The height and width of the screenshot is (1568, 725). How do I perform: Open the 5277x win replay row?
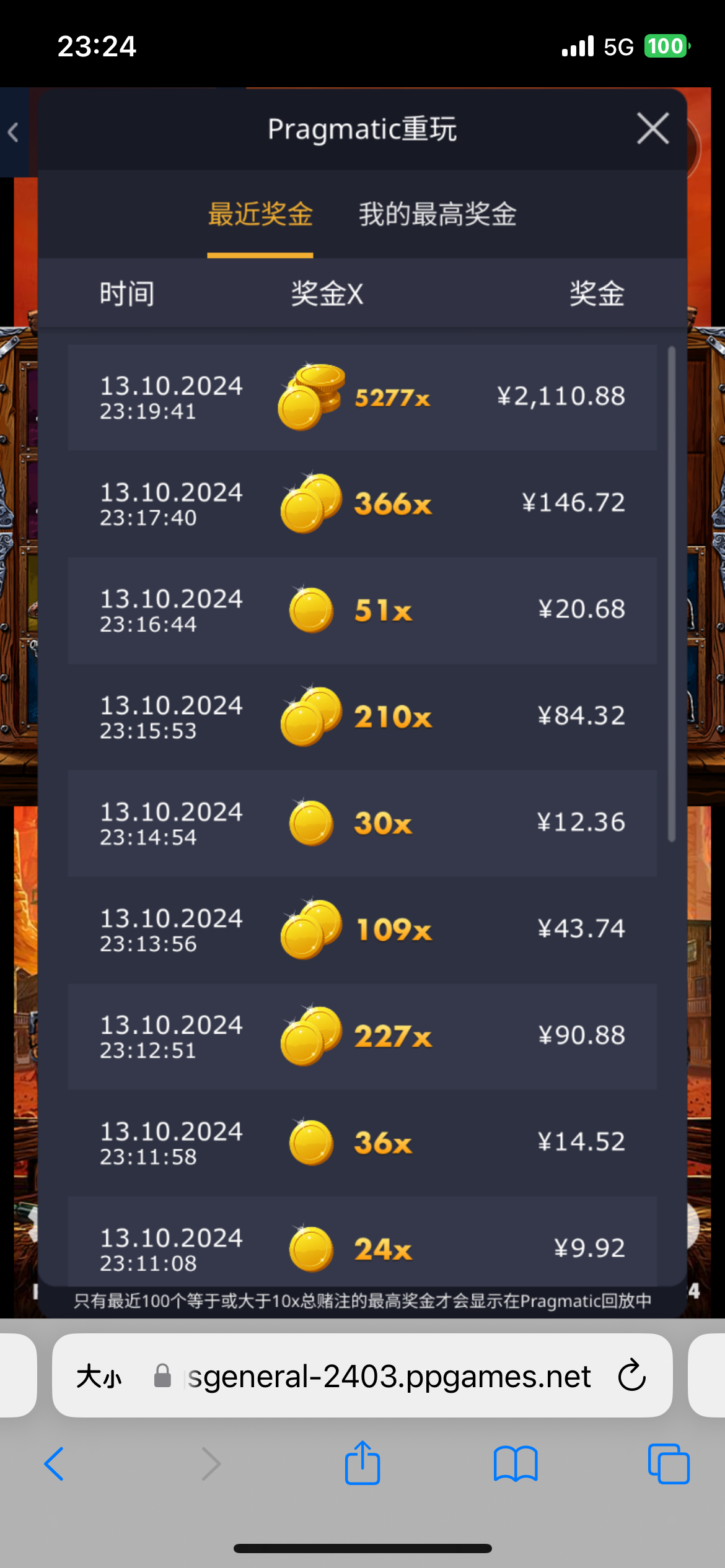coord(362,398)
